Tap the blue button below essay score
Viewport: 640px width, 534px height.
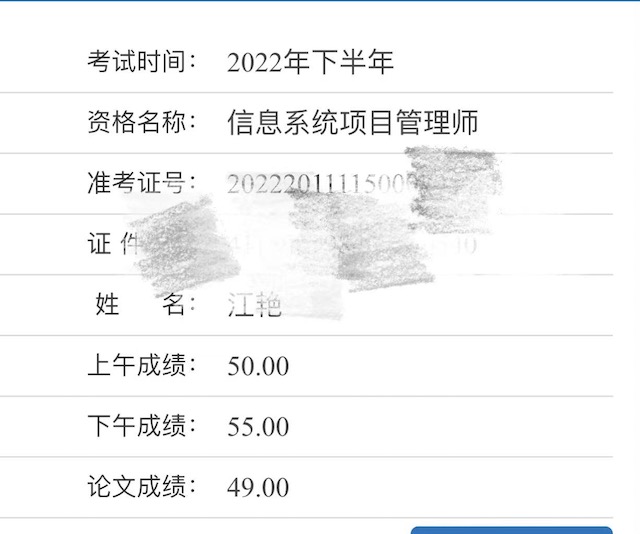[511, 529]
